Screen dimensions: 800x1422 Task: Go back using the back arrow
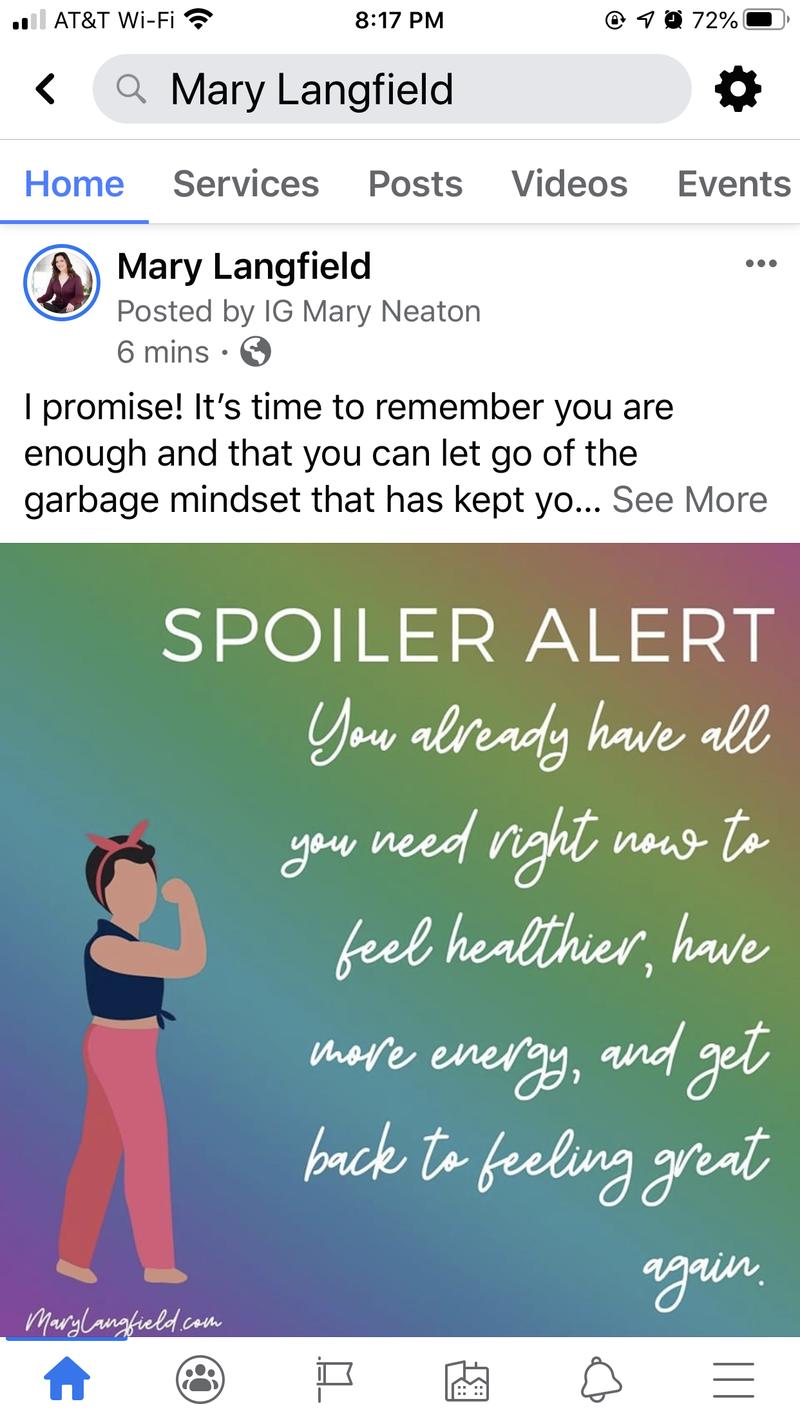tap(45, 90)
